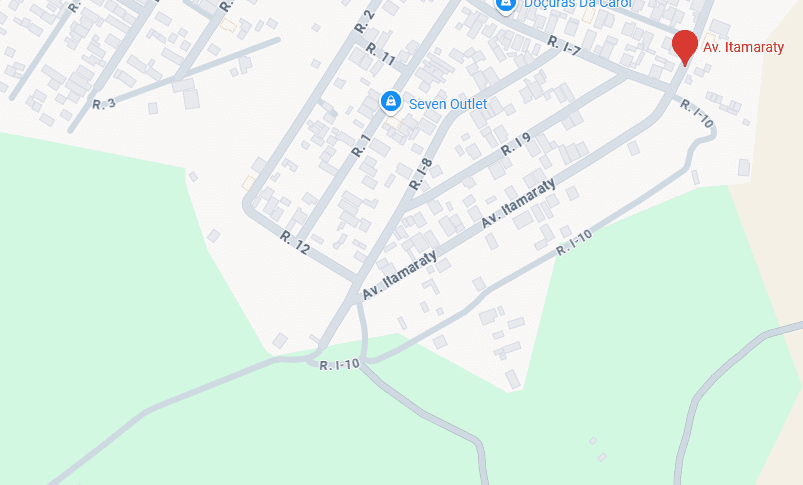Open the Seven Outlet shop marker
The height and width of the screenshot is (485, 803).
390,102
